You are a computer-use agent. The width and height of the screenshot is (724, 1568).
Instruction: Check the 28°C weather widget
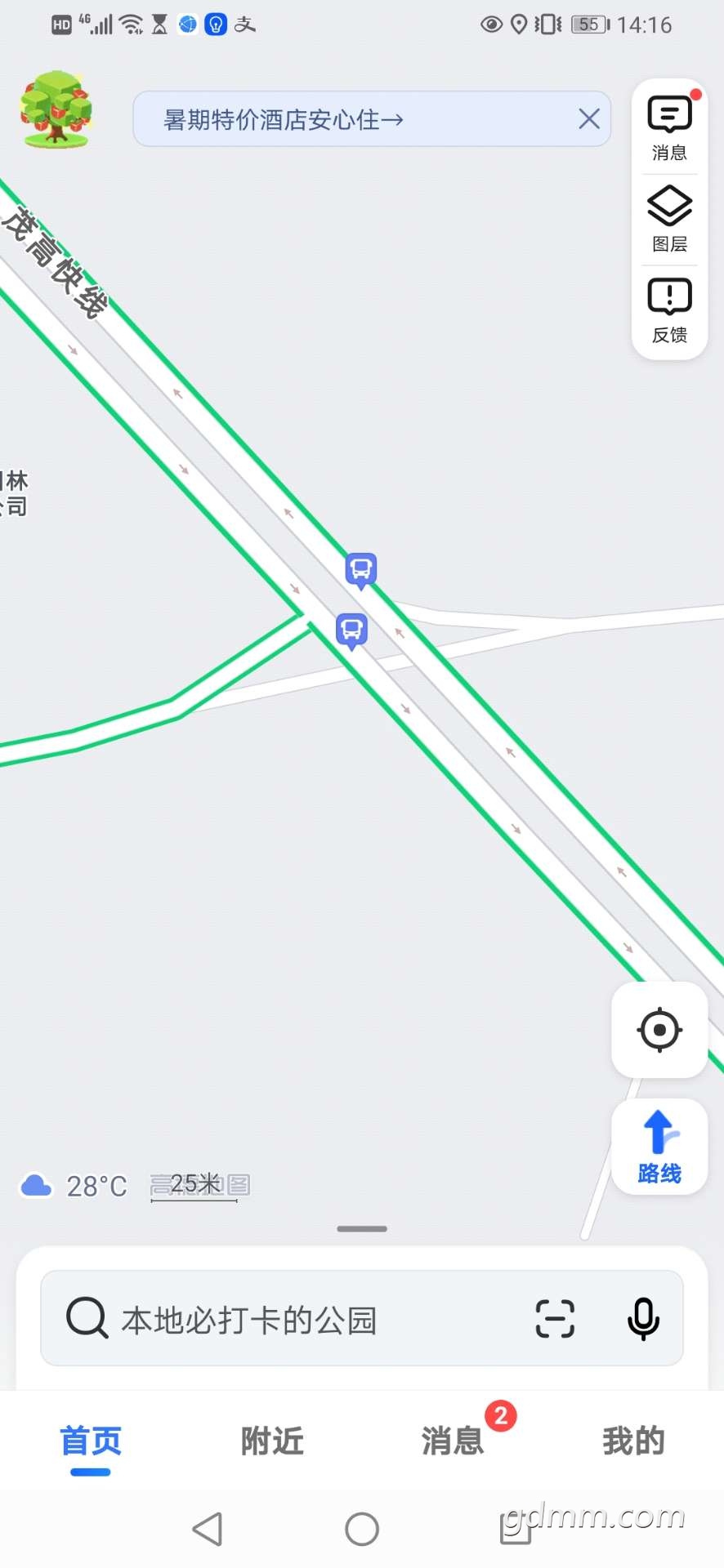click(74, 1186)
